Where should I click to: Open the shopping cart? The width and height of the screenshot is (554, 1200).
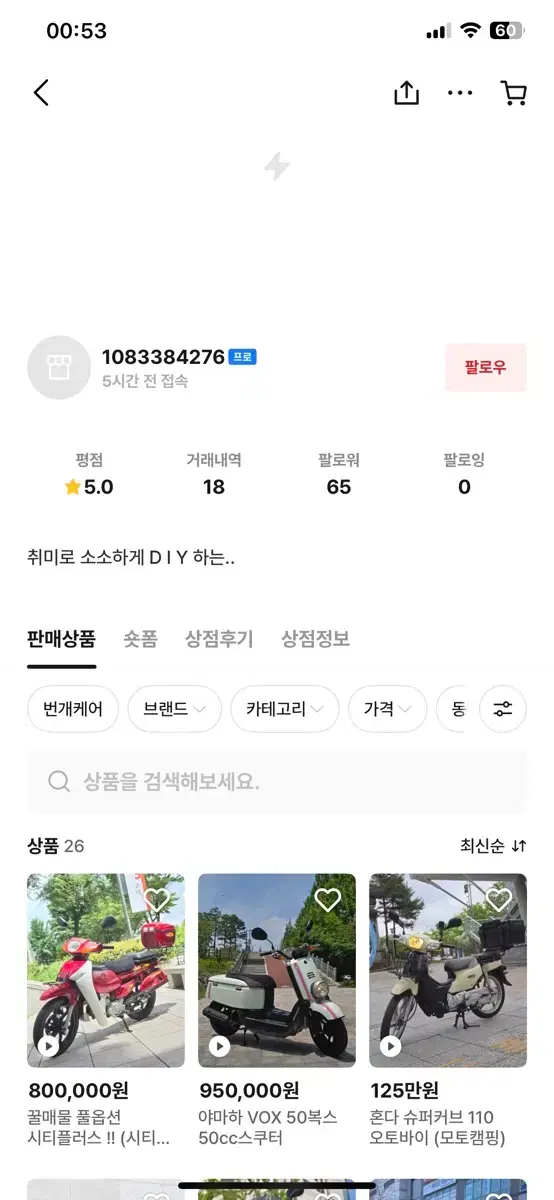pyautogui.click(x=513, y=93)
